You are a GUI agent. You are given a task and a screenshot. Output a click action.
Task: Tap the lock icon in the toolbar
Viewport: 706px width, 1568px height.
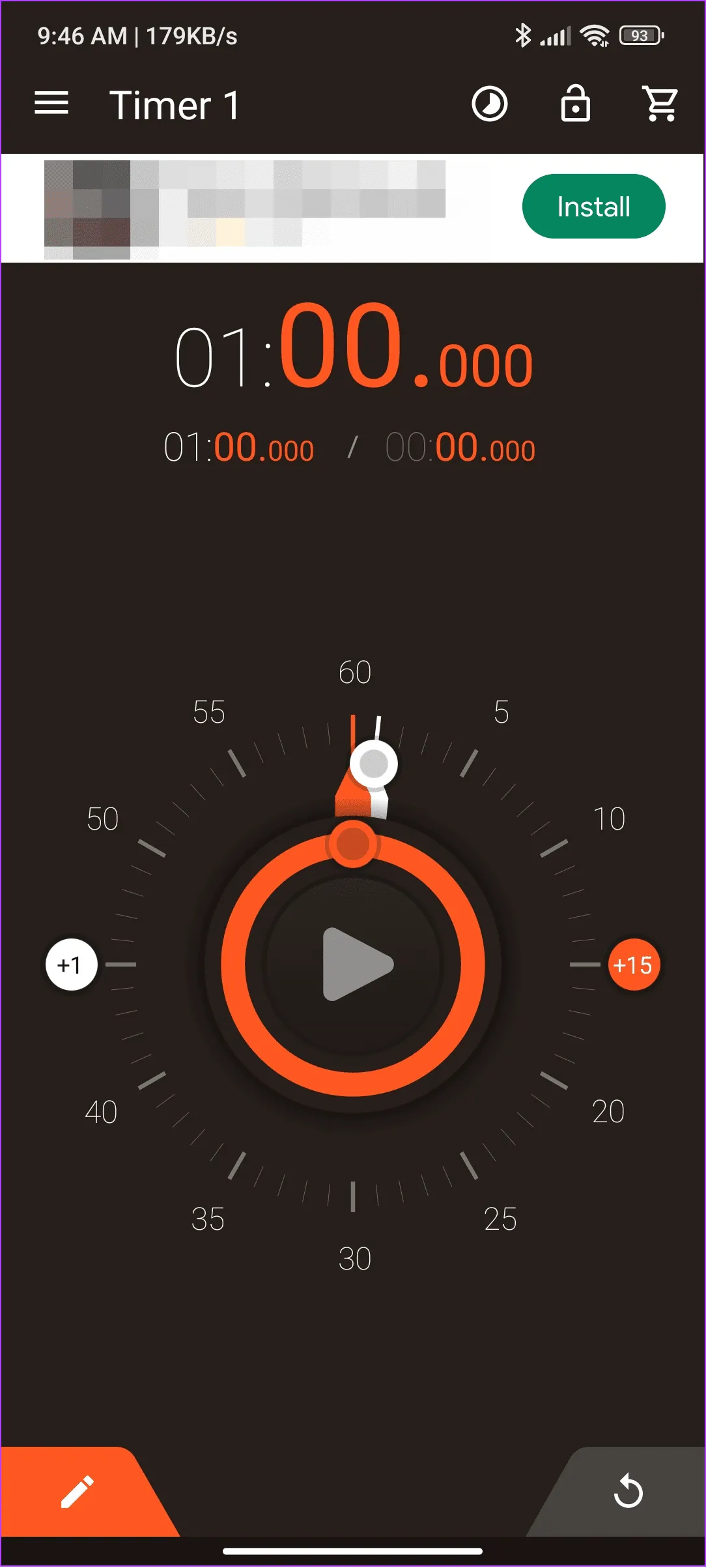pos(575,104)
